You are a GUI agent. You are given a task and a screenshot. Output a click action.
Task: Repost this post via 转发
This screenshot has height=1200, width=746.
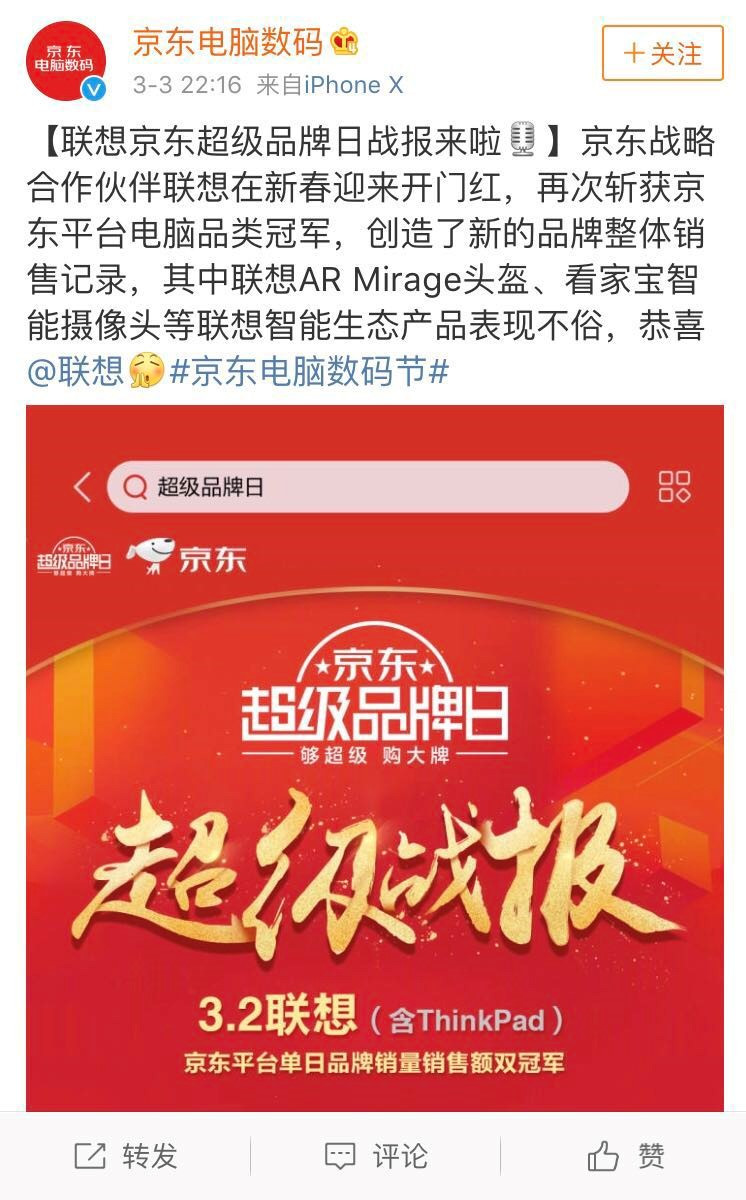point(126,1157)
